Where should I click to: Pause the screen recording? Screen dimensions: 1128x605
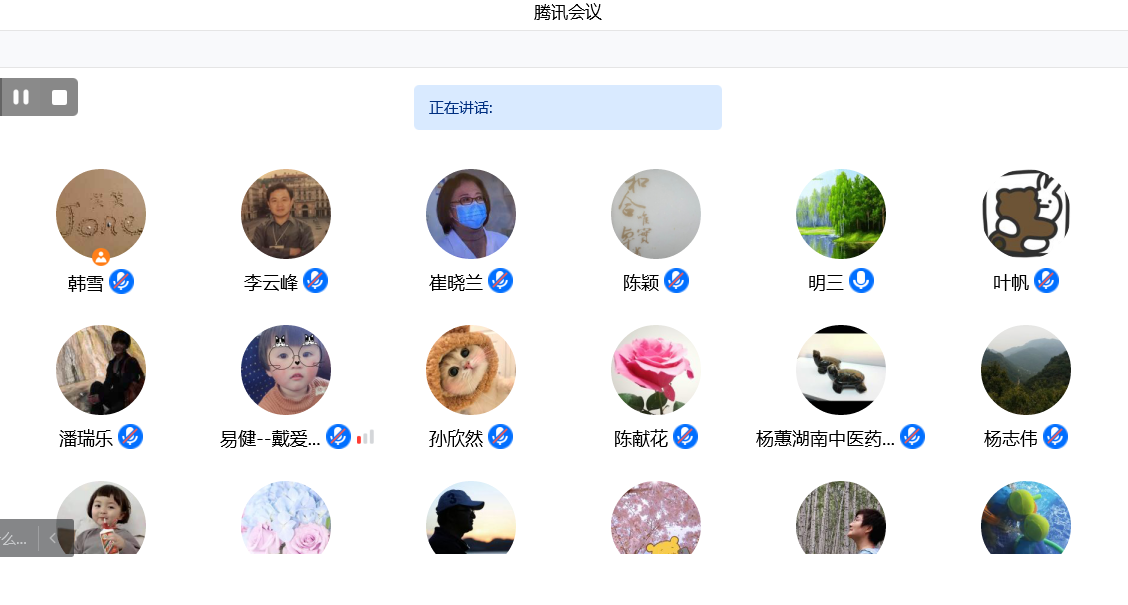pyautogui.click(x=21, y=97)
